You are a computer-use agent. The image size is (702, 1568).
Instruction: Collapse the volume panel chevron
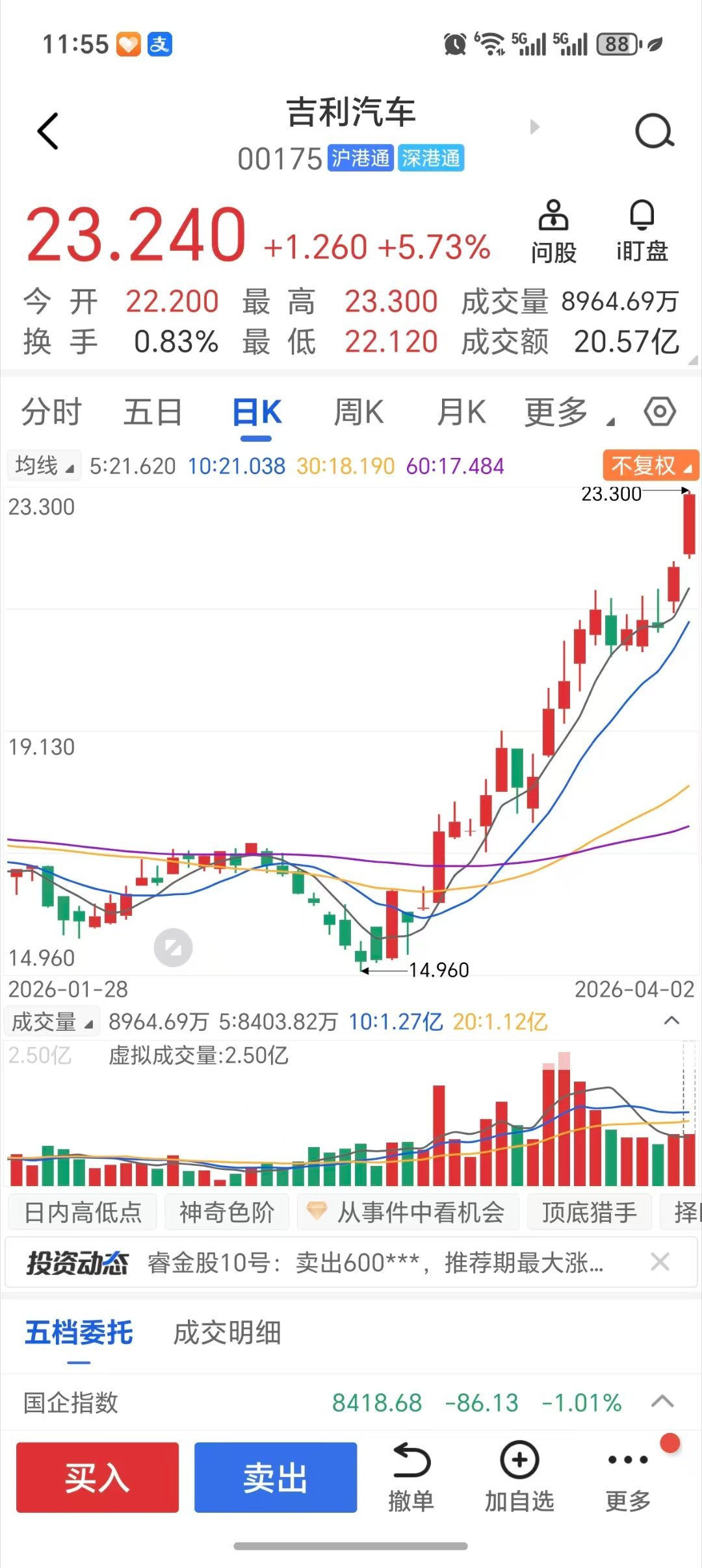pos(669,1020)
